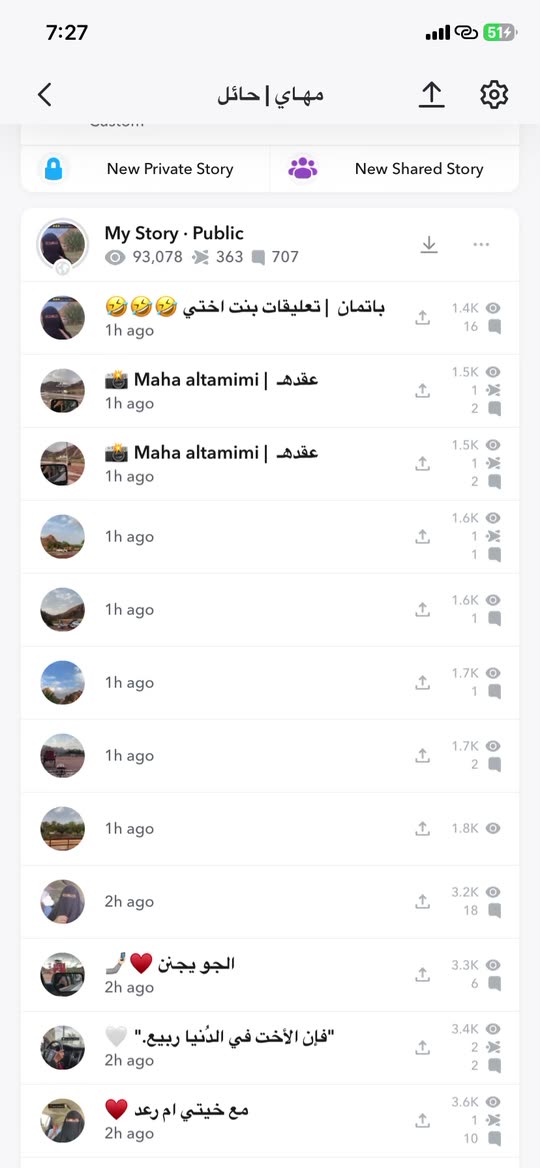
Task: Open the three-dot menu for My Story
Action: click(x=481, y=244)
